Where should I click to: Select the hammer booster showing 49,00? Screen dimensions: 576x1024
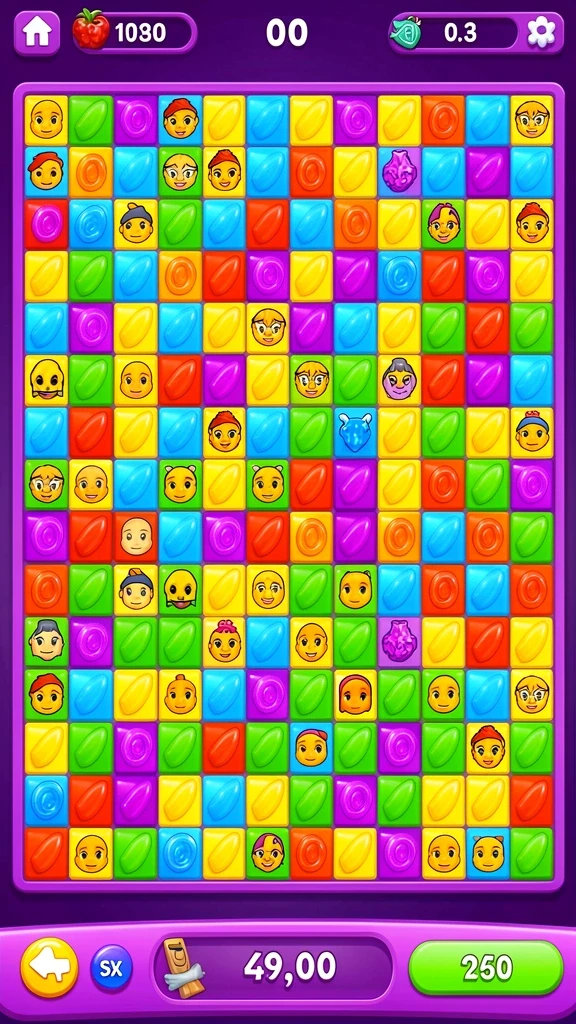272,967
